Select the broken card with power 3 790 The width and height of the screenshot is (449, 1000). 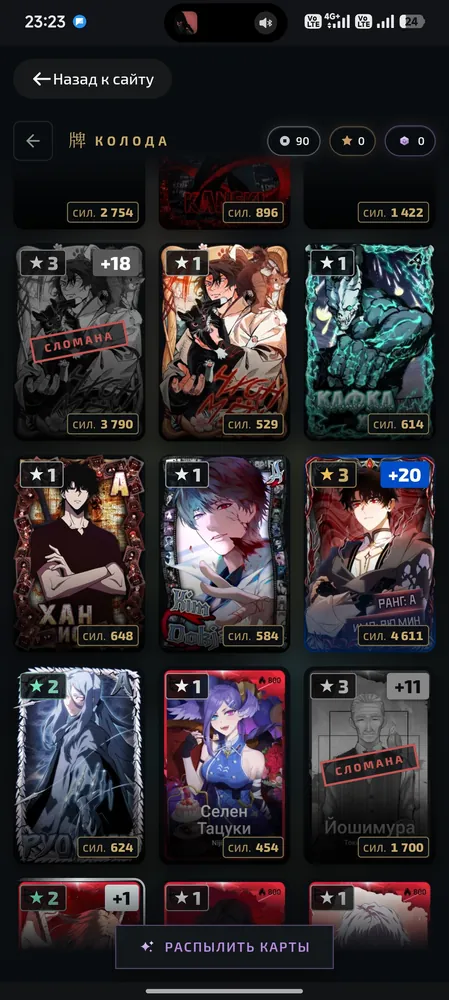[x=79, y=342]
